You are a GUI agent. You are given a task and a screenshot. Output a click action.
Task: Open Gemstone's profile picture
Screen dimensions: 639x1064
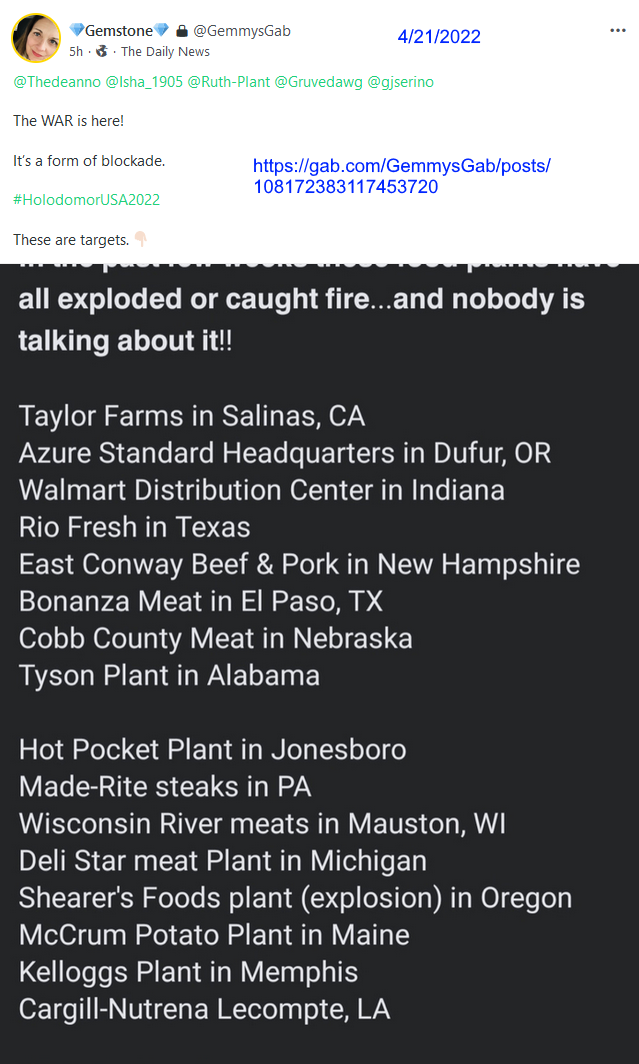pos(36,39)
